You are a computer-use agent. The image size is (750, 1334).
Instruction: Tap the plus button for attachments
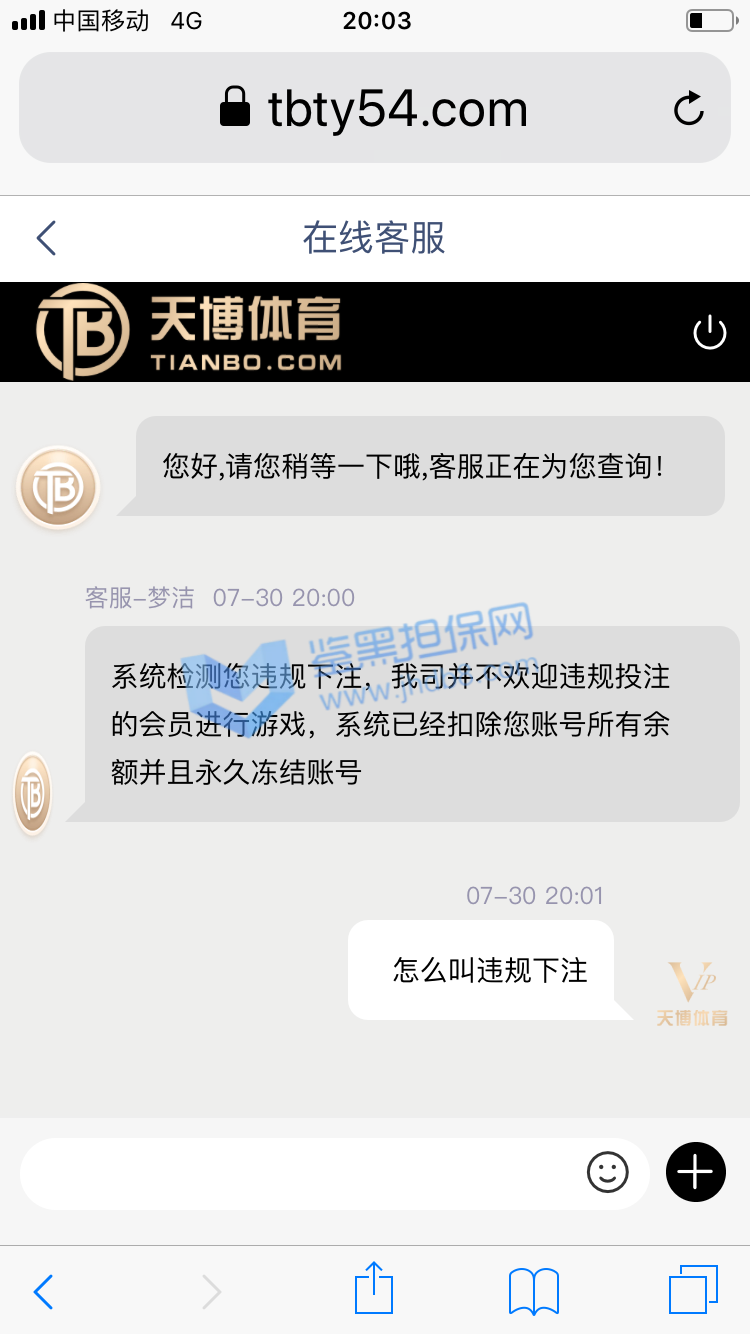click(x=695, y=1171)
